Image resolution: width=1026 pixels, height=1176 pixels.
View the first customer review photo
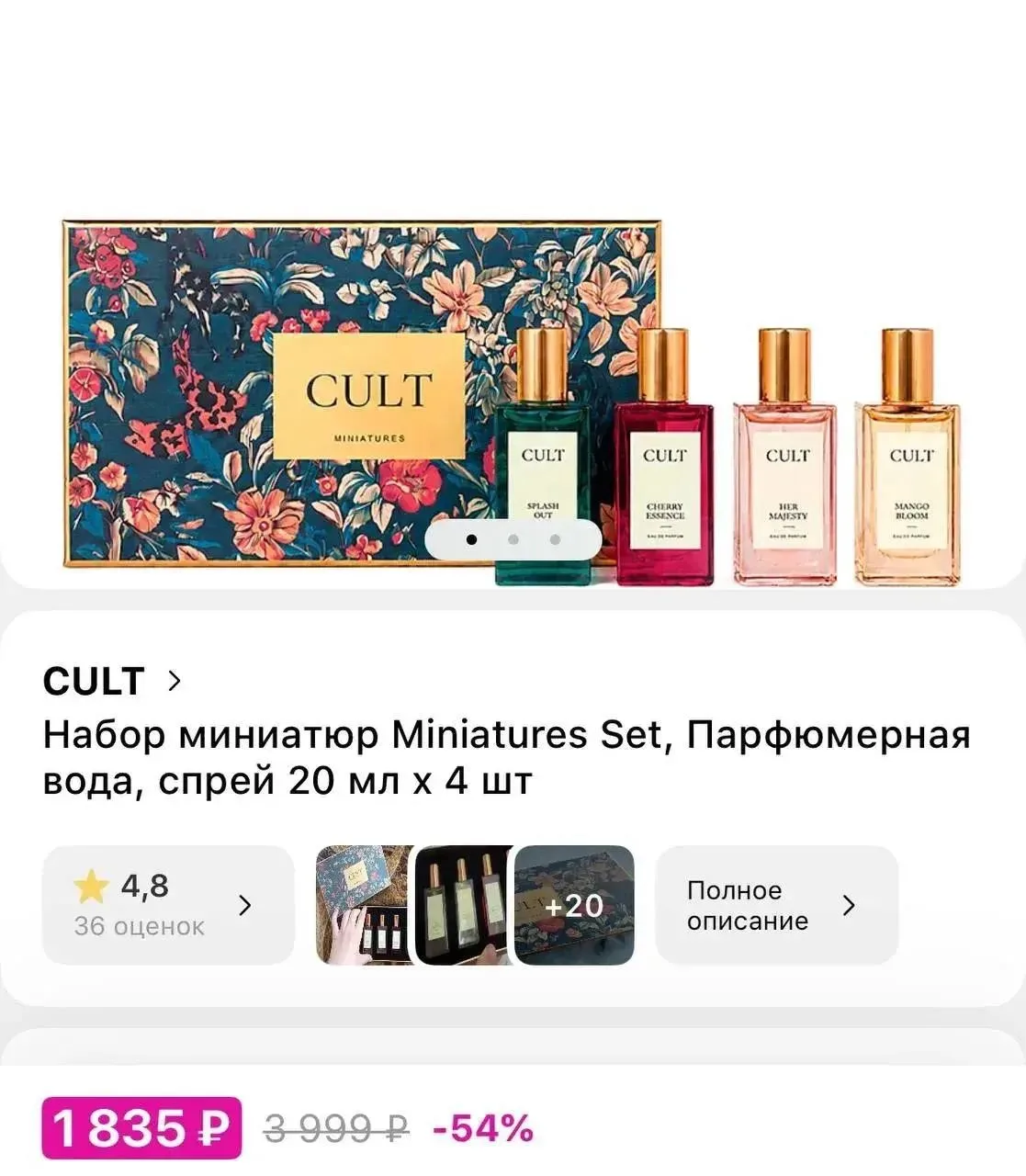point(364,905)
